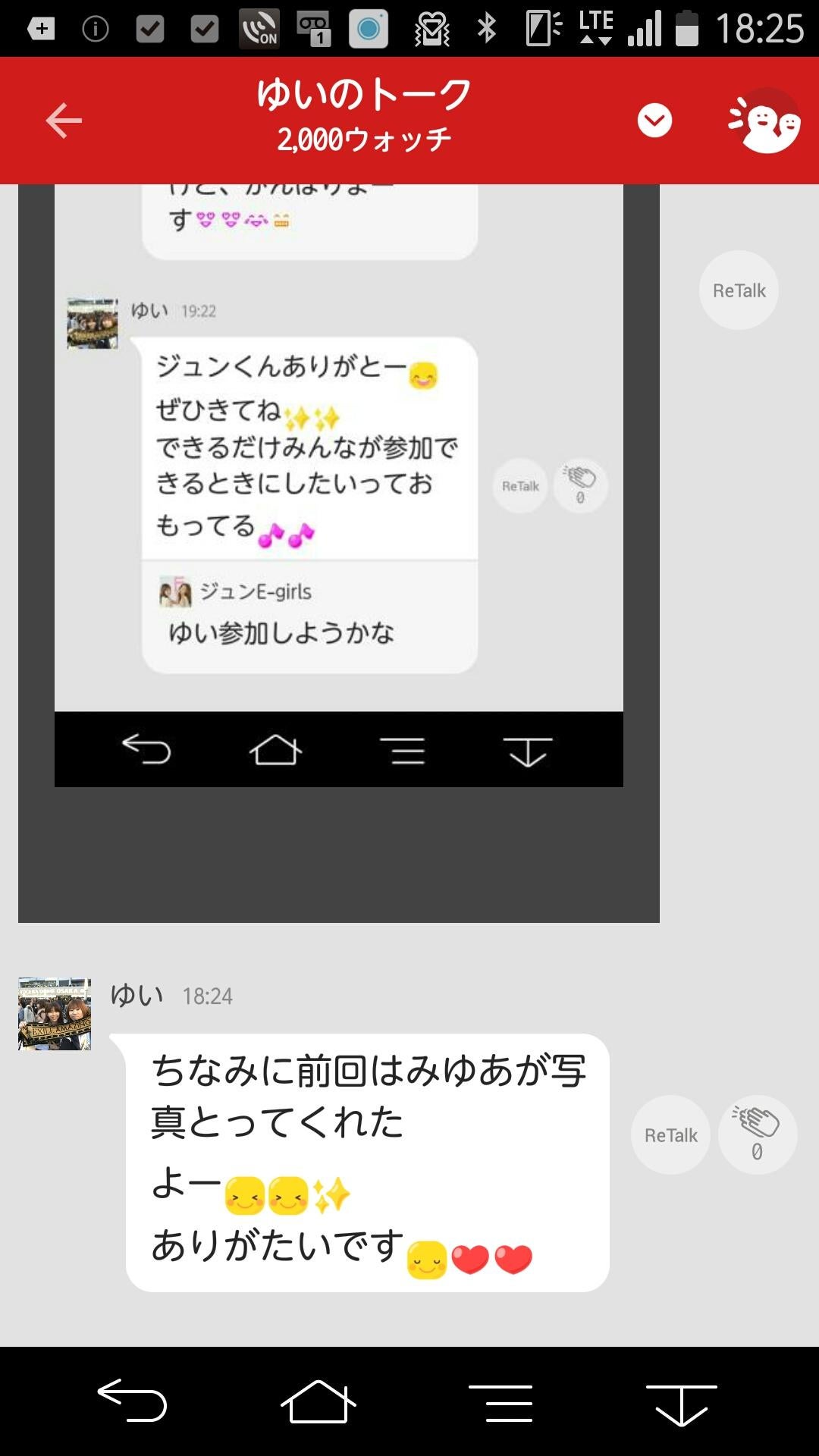Tap the camera notification icon in the status bar
The height and width of the screenshot is (1456, 819).
pos(369,27)
